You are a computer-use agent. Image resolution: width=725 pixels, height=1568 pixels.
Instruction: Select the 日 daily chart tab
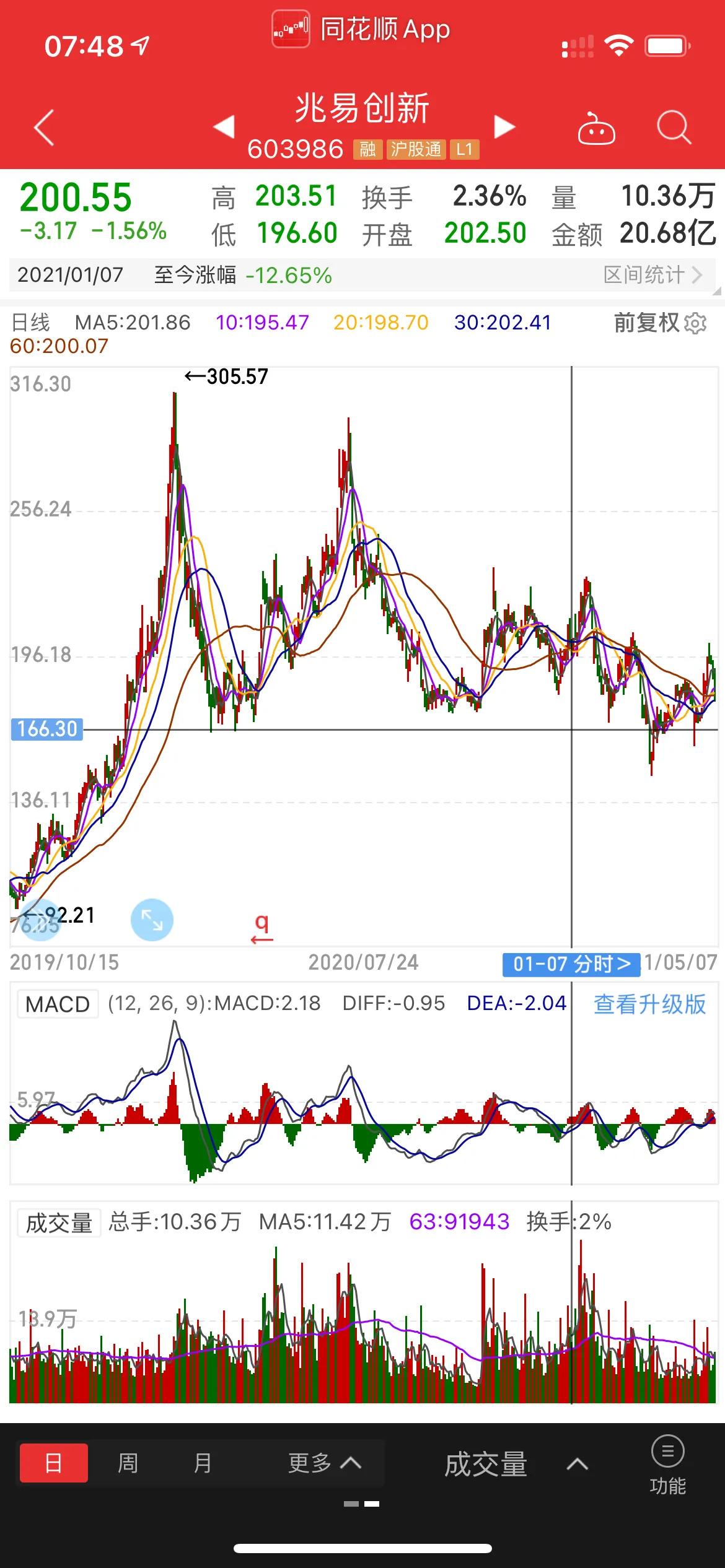[54, 1463]
